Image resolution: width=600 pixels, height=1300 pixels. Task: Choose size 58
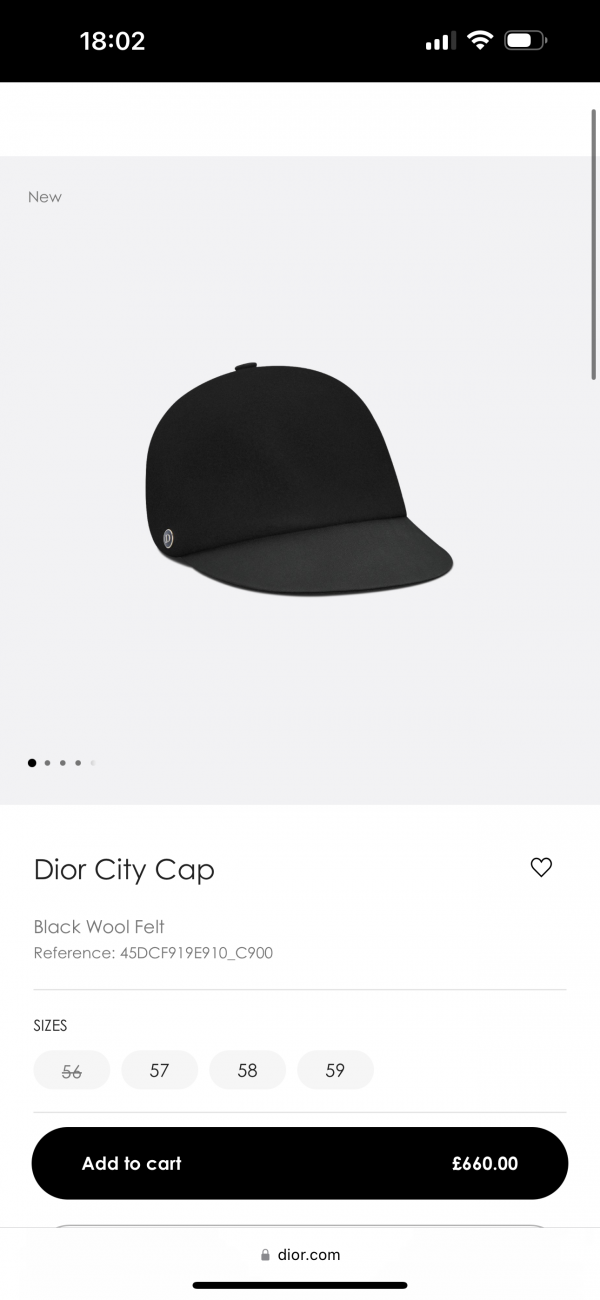click(248, 1070)
